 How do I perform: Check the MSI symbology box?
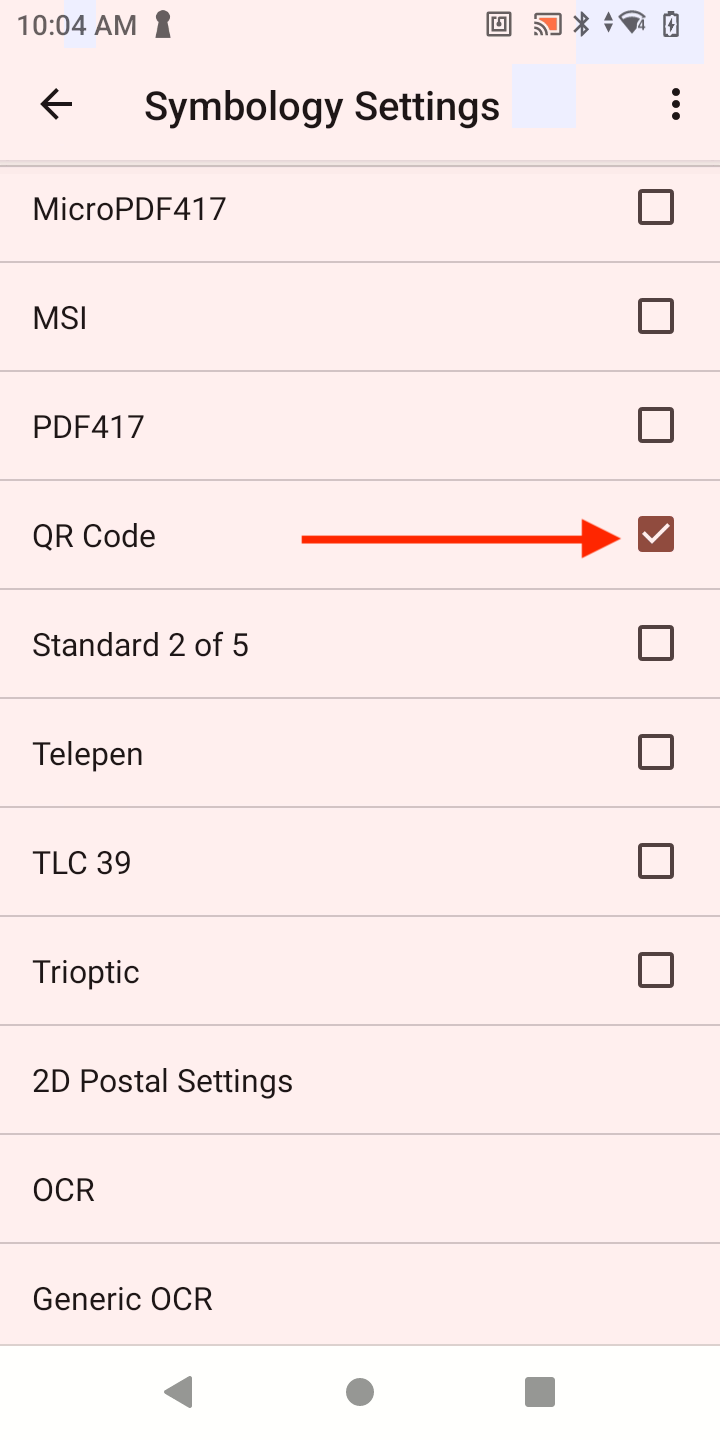coord(655,317)
